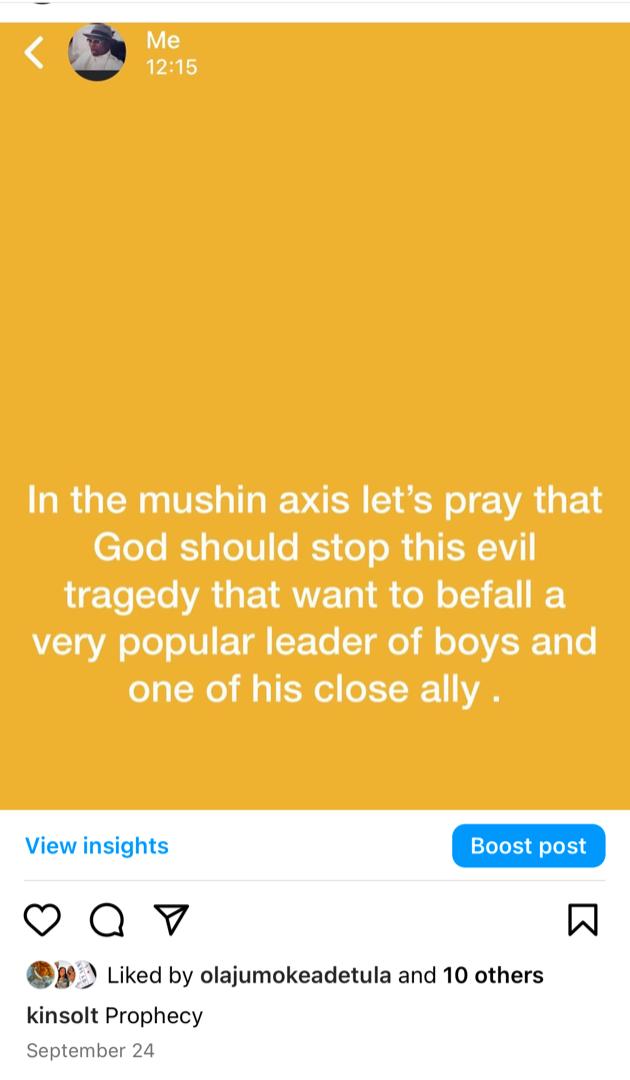The image size is (630, 1080).
Task: Open kinsolt's profile from the caption
Action: pyautogui.click(x=62, y=1016)
